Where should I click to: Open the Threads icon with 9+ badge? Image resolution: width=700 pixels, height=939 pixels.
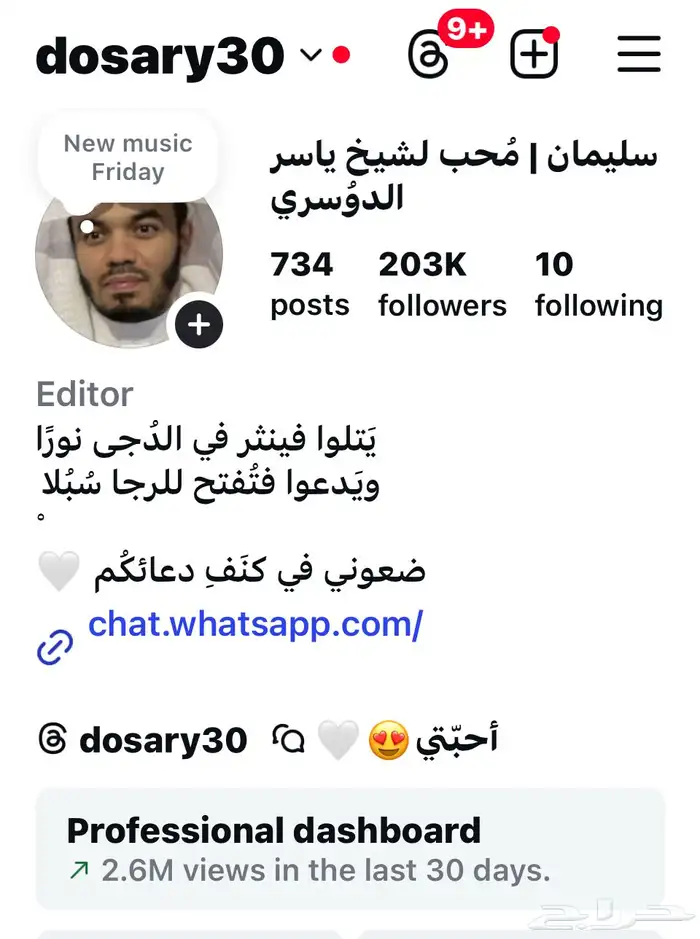pyautogui.click(x=432, y=54)
